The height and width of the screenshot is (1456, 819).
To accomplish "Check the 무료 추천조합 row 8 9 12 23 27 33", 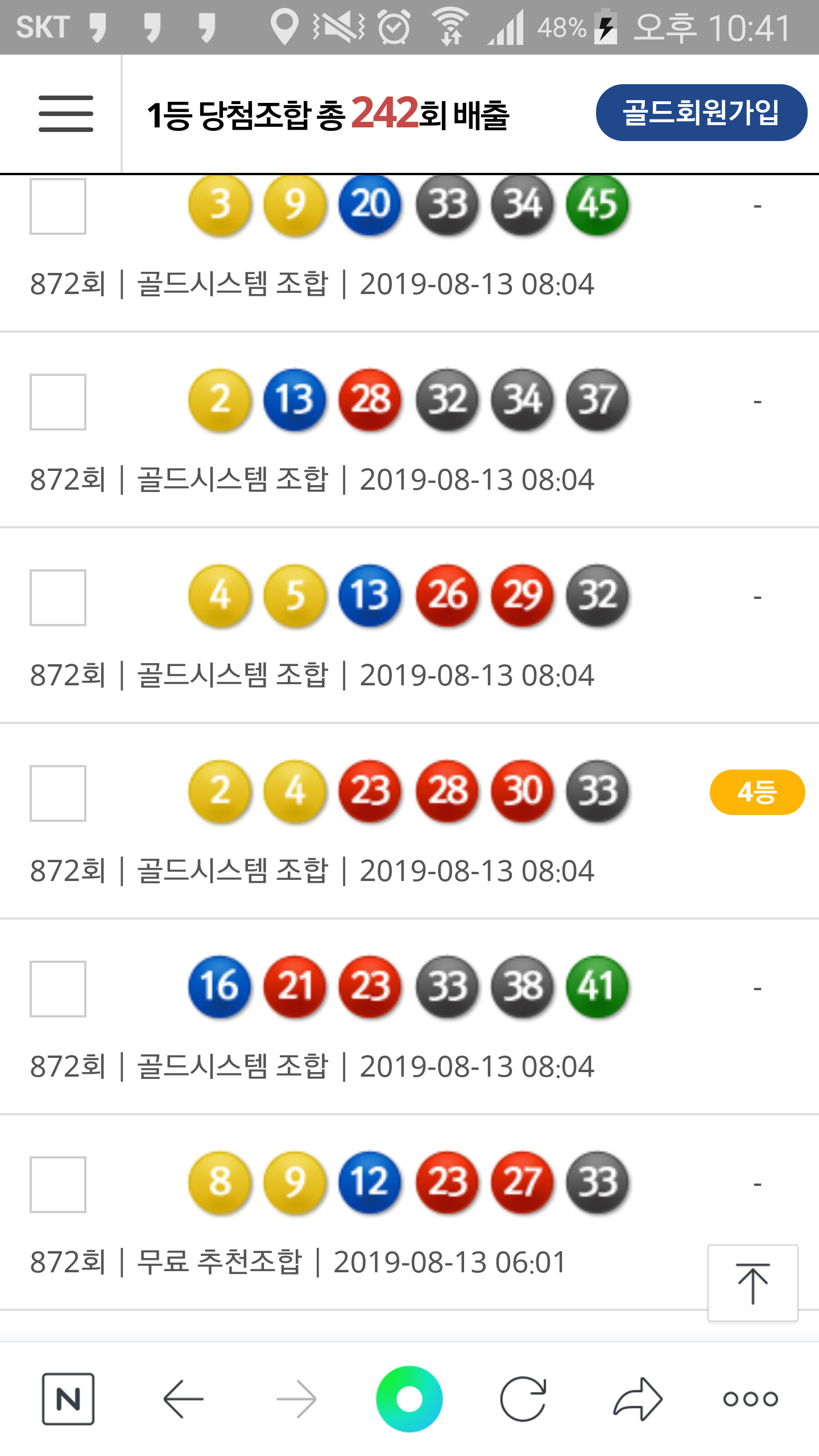I will [58, 1185].
